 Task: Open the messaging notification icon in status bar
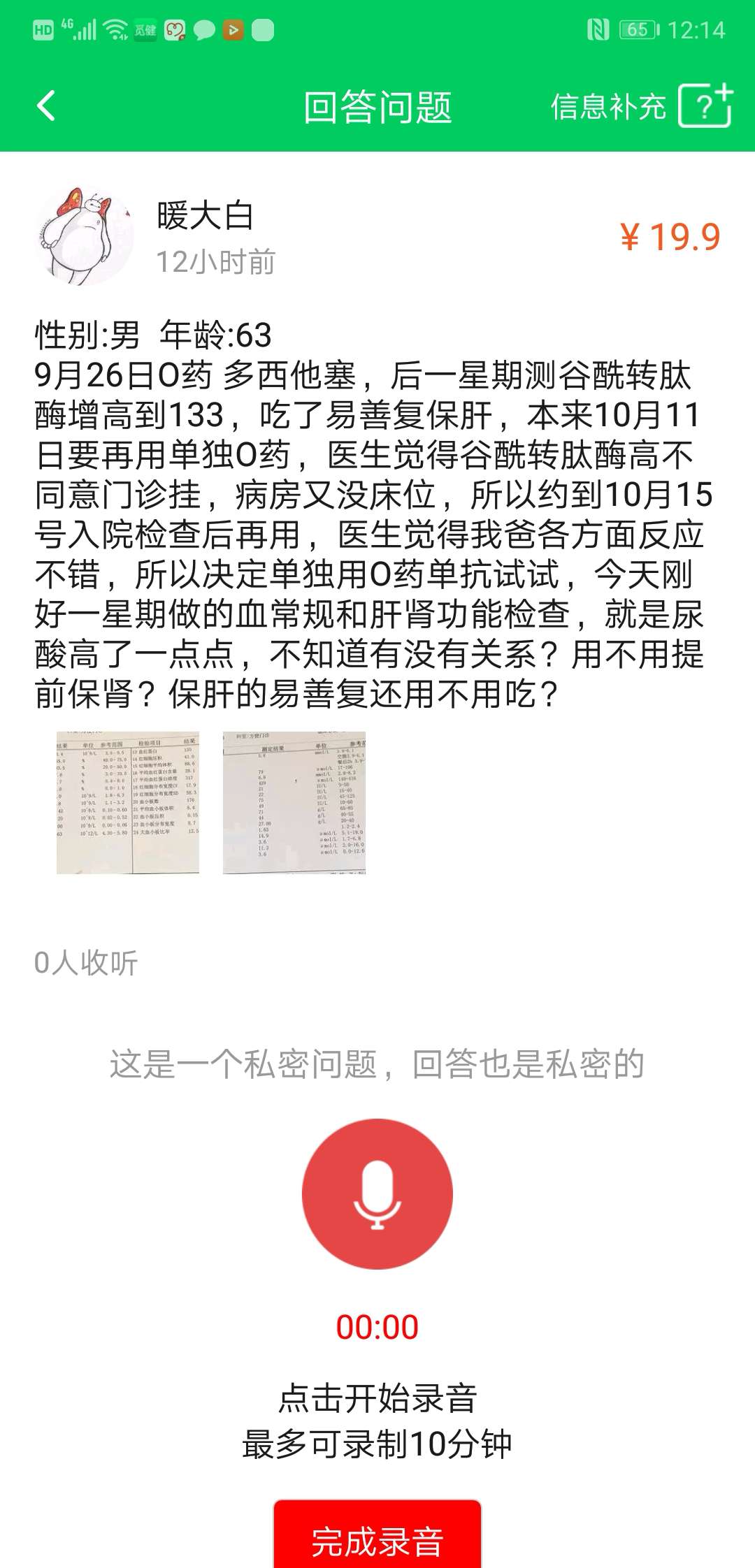tap(203, 31)
